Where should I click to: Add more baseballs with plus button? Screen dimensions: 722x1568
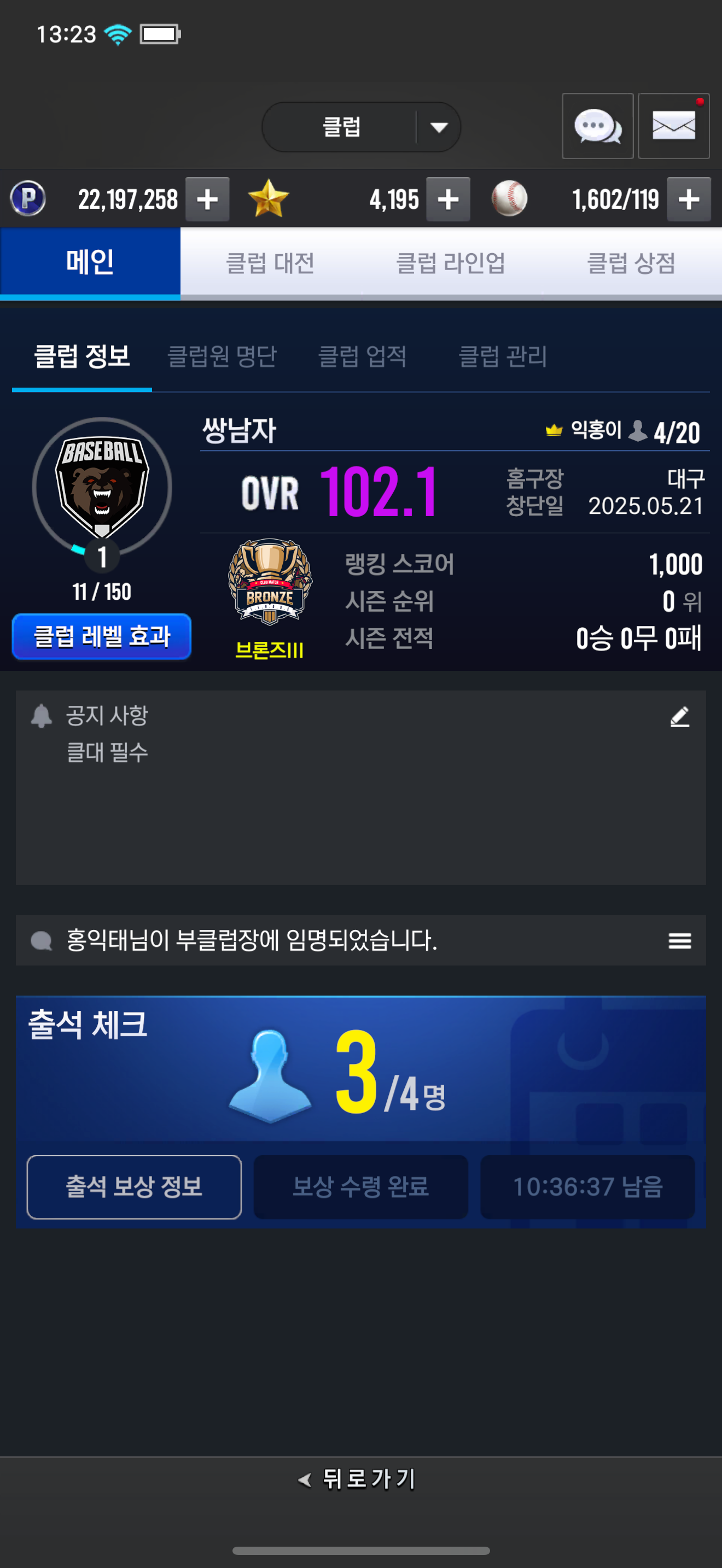pos(689,199)
